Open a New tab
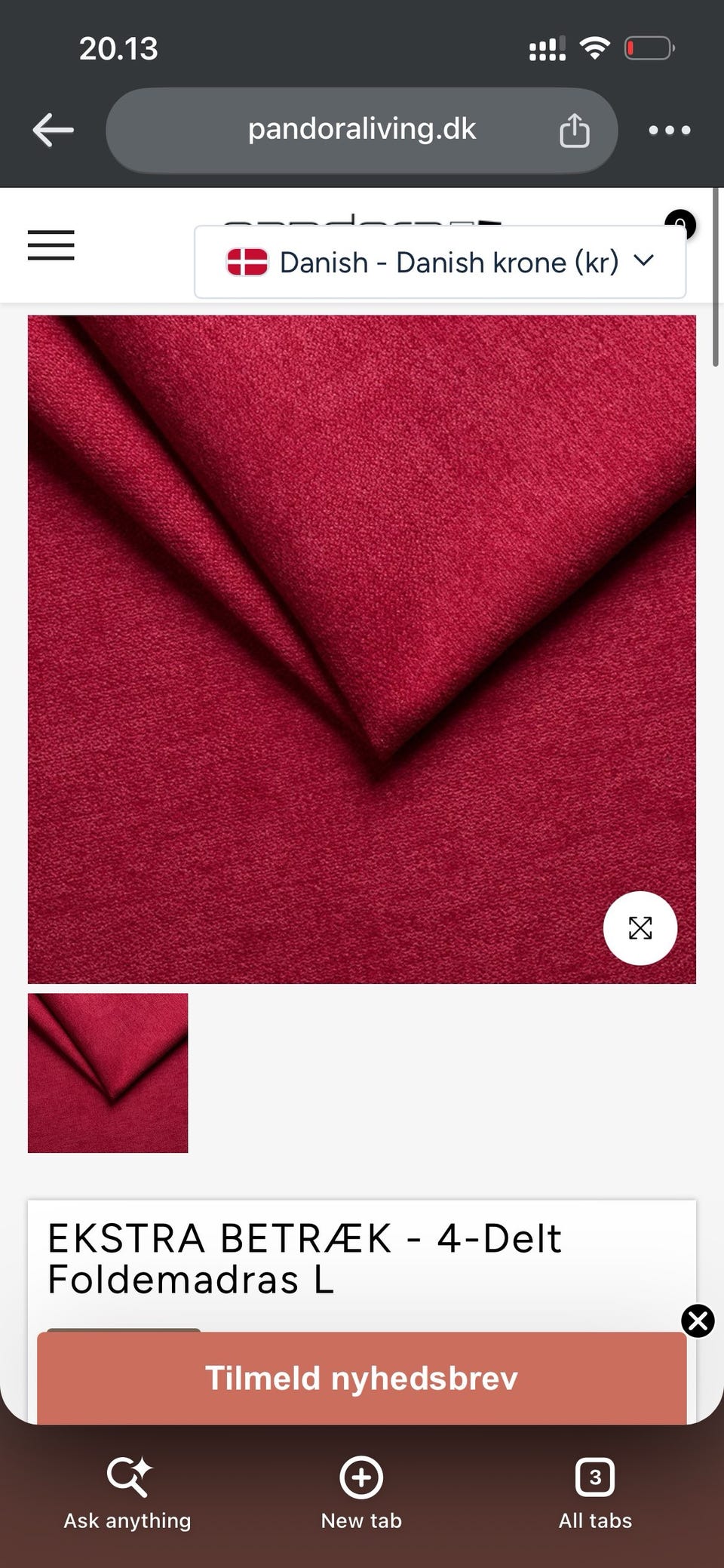This screenshot has height=1568, width=724. point(361,1494)
